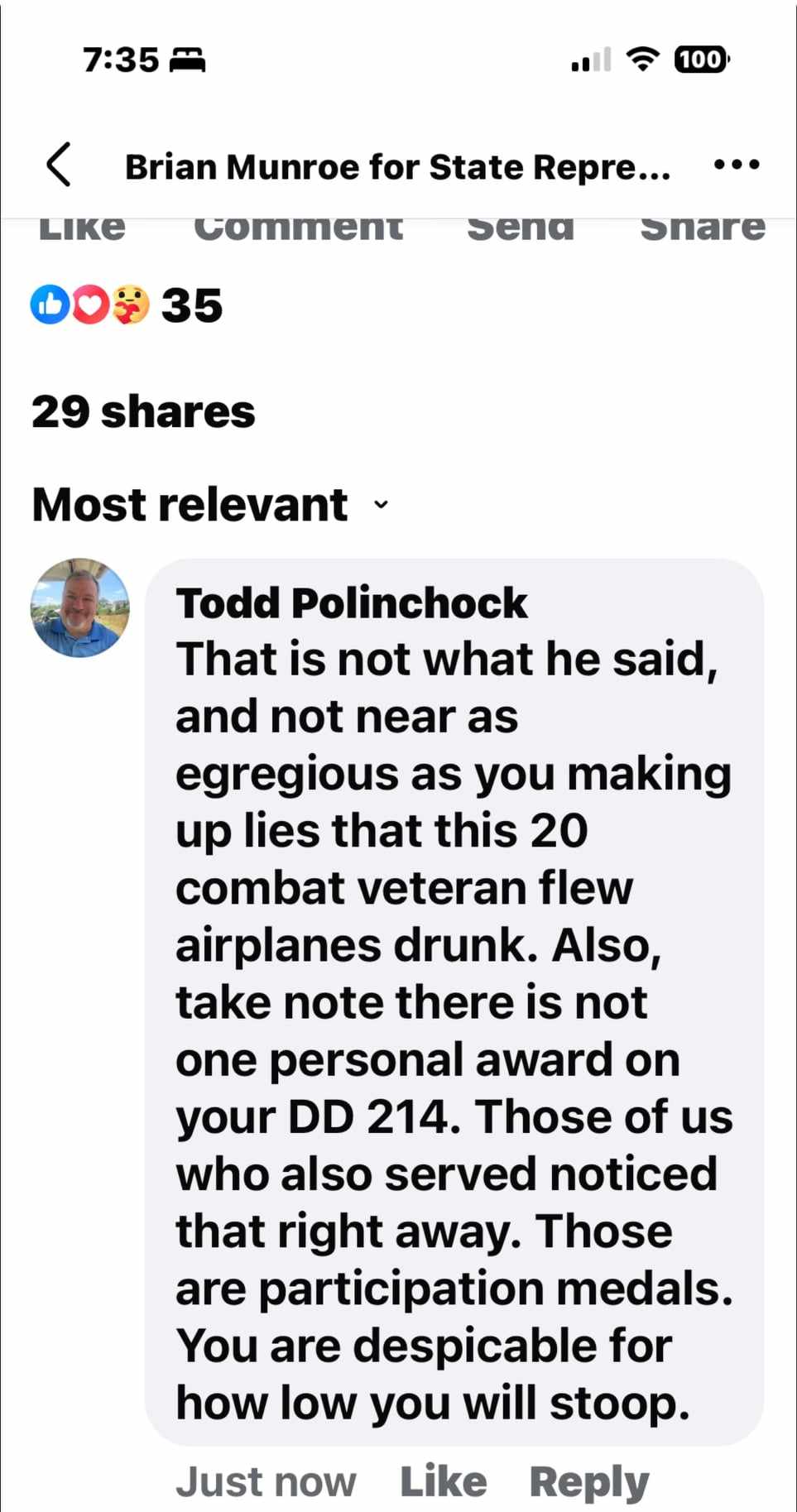
Task: Reply to Todd Polinchock's comment
Action: coord(588,1481)
